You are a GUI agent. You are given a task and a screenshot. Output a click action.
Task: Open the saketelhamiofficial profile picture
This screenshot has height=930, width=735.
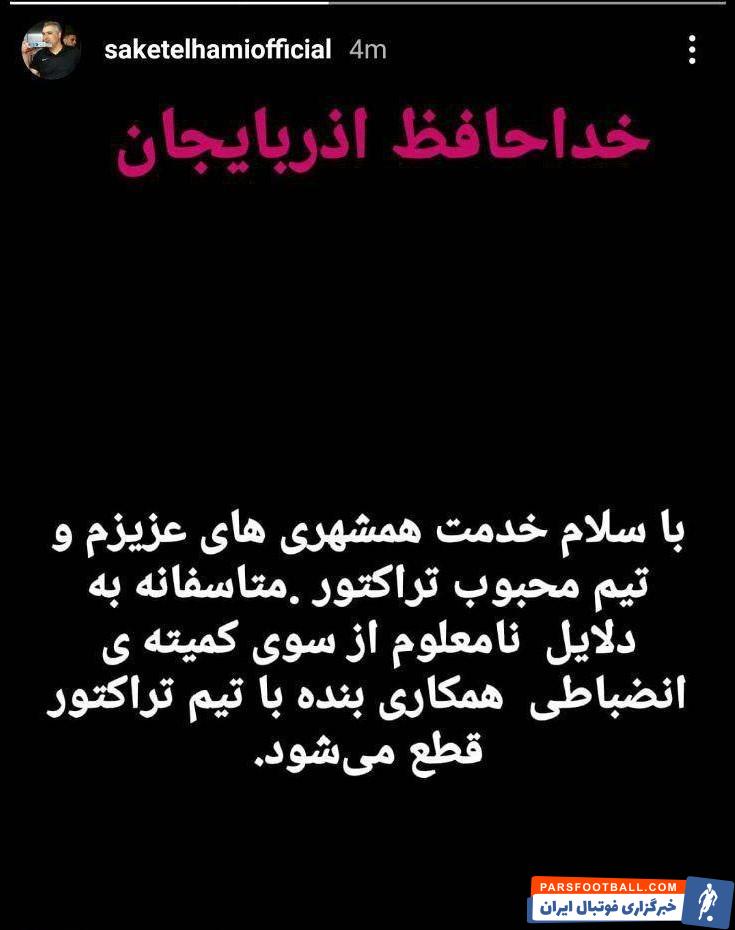click(52, 50)
